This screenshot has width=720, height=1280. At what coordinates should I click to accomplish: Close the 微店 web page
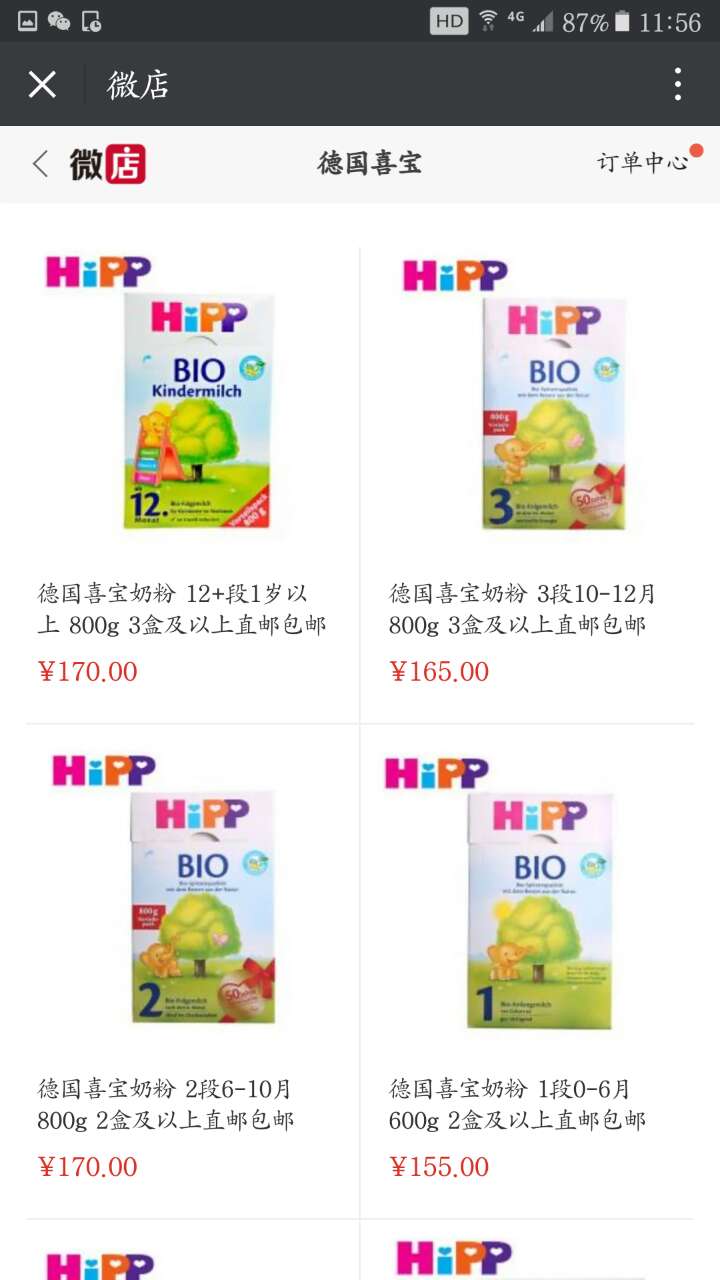pos(42,85)
